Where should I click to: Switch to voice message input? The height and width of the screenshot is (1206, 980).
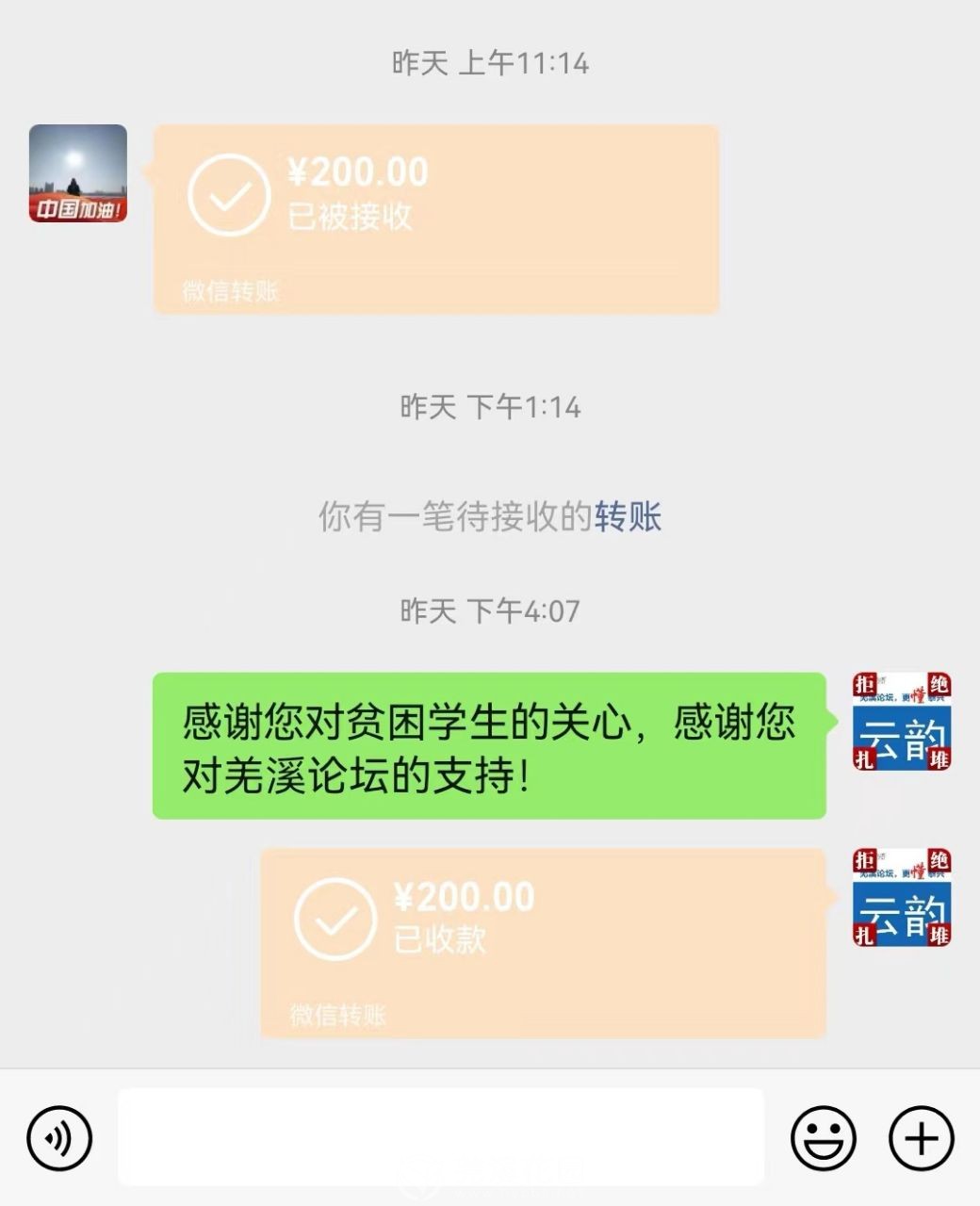[x=59, y=1138]
